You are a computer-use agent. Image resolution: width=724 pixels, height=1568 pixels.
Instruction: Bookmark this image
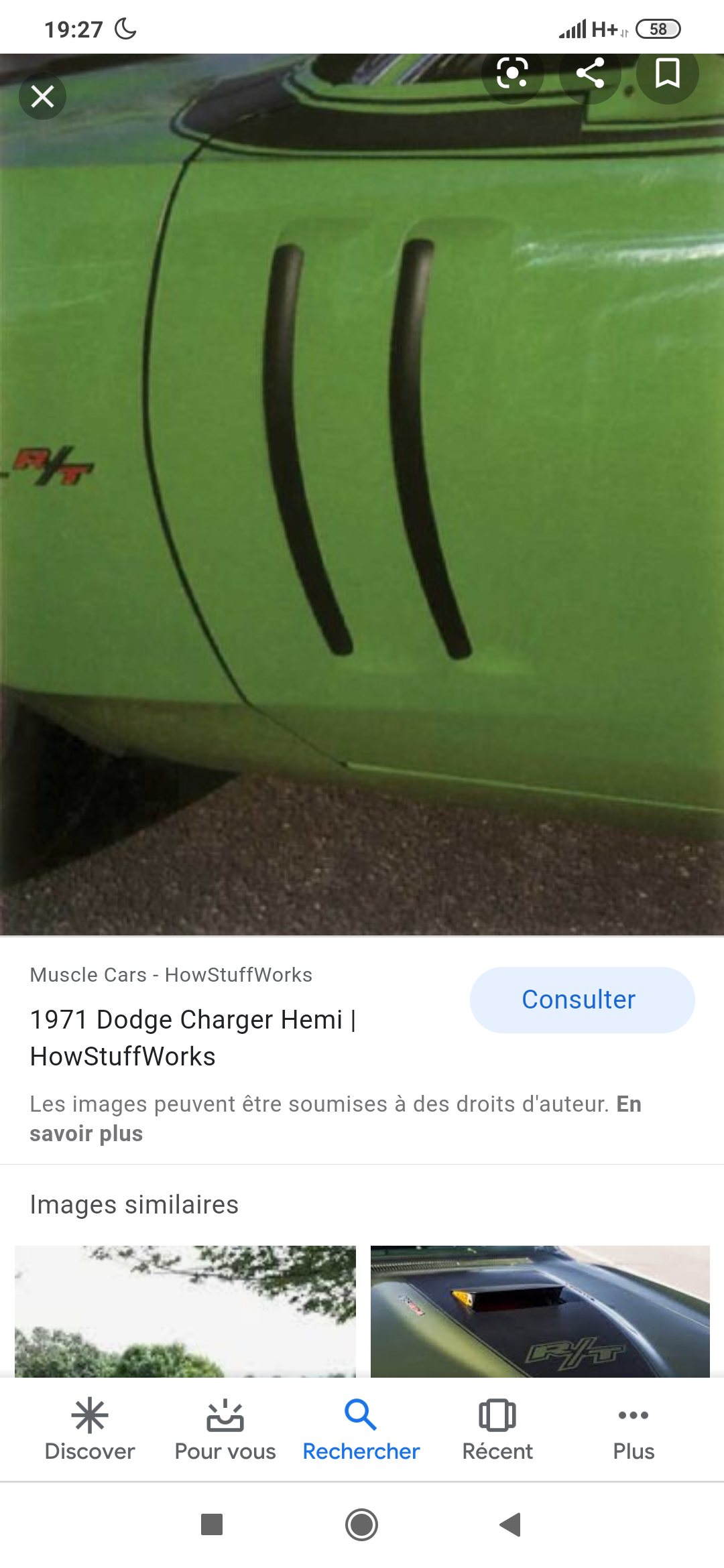pos(667,73)
